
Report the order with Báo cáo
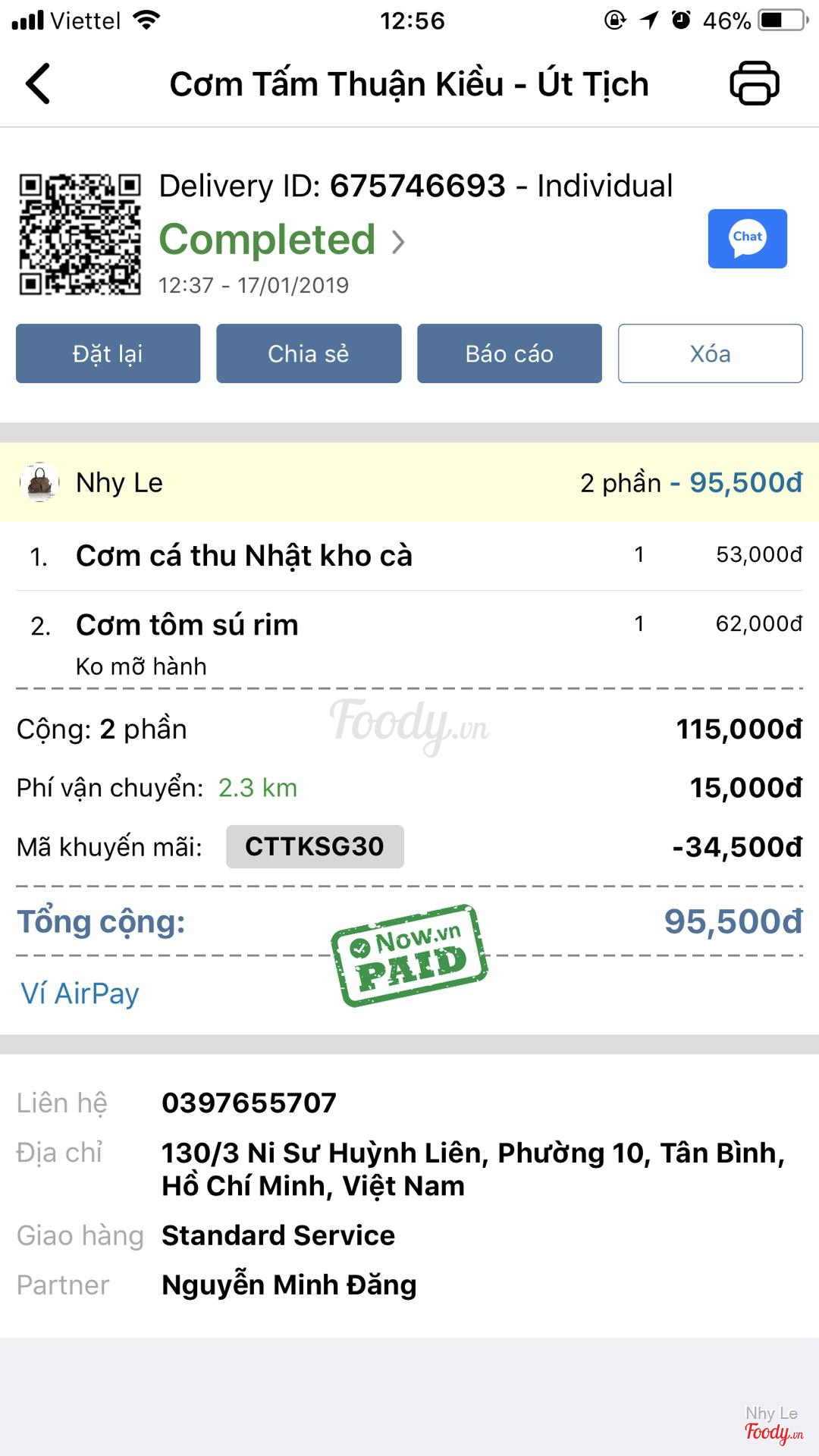point(510,353)
